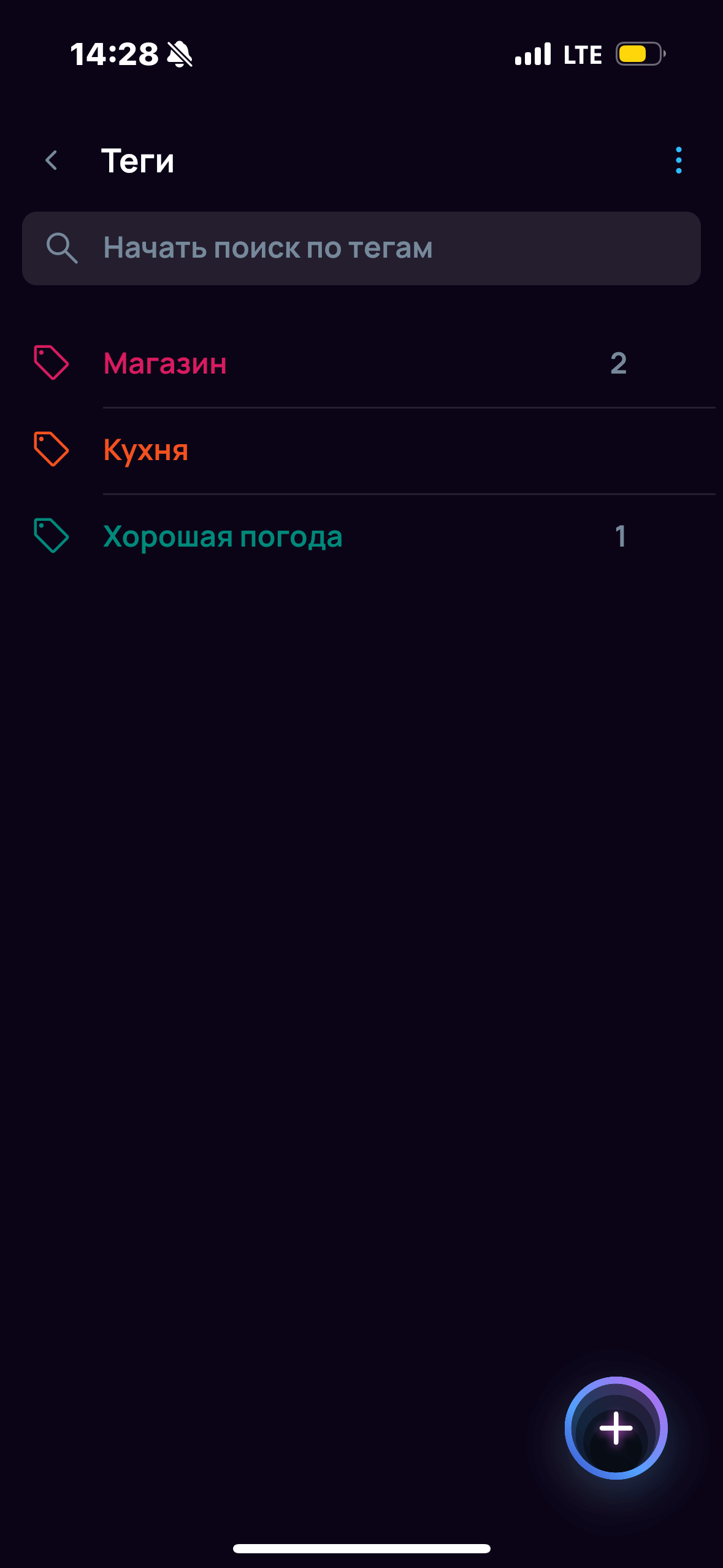
Task: Open the Хорошая погода tag
Action: 361,537
